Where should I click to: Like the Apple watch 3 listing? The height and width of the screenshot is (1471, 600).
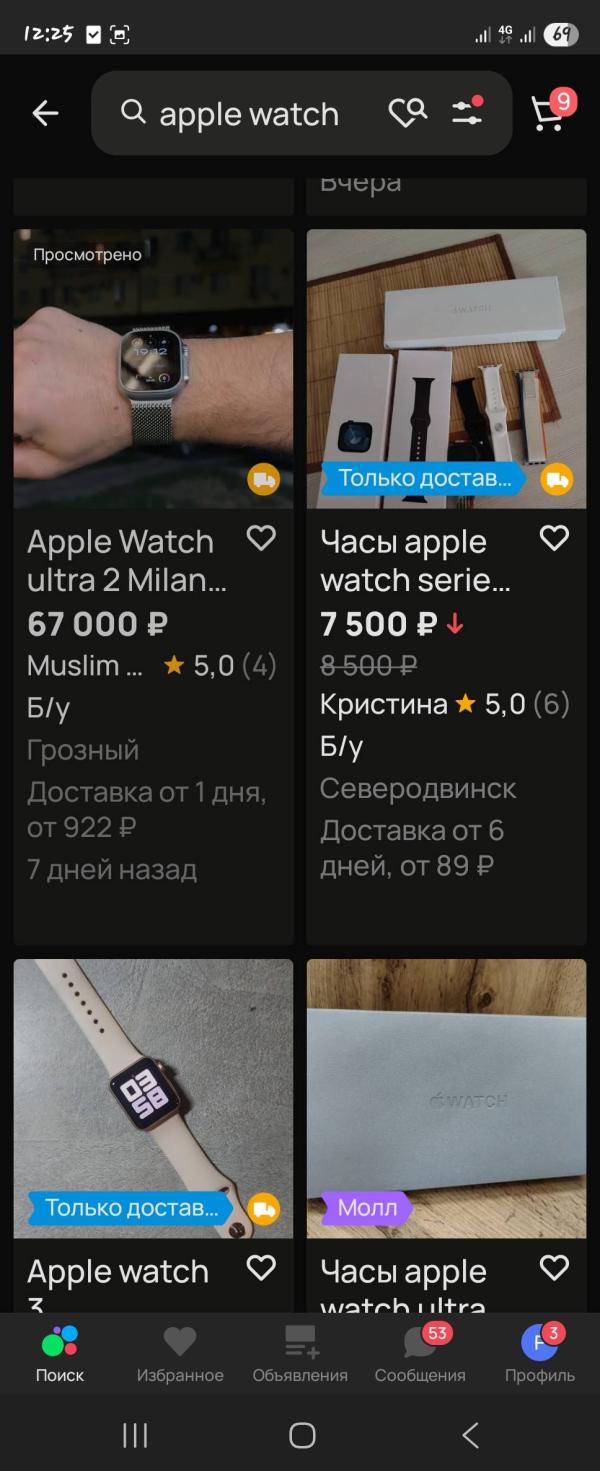261,1268
